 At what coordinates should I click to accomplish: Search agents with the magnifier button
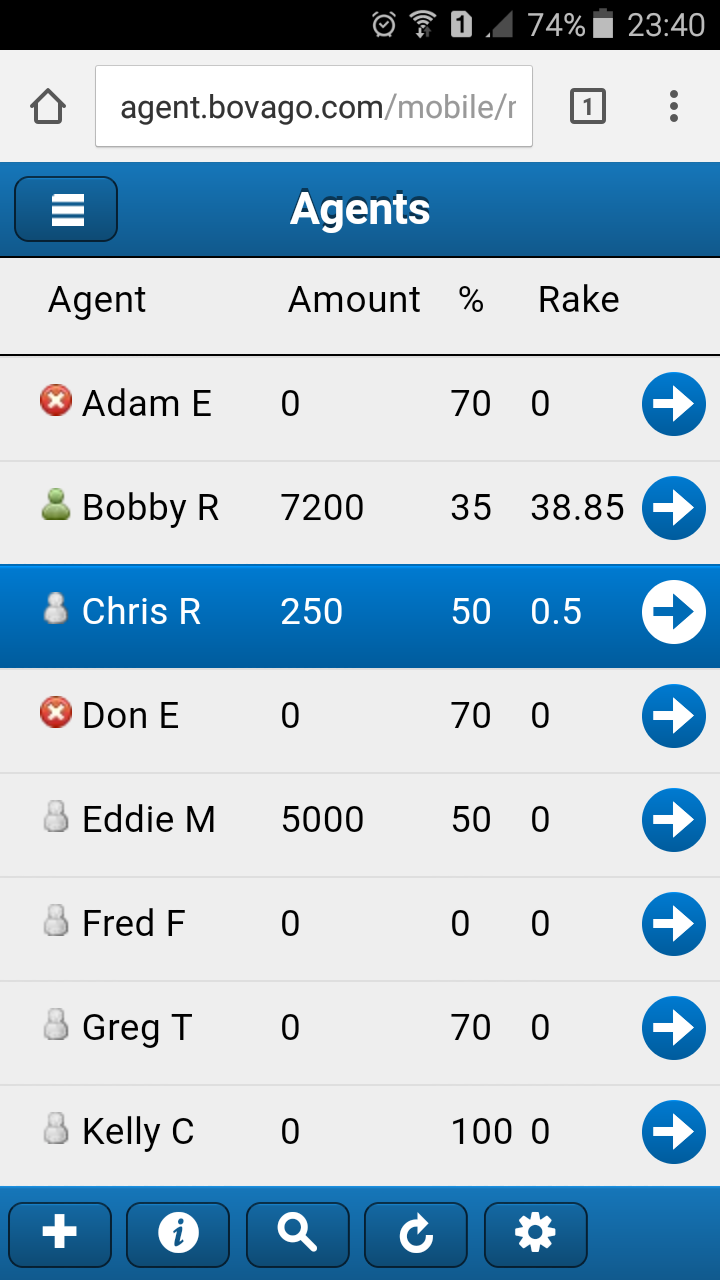297,1234
